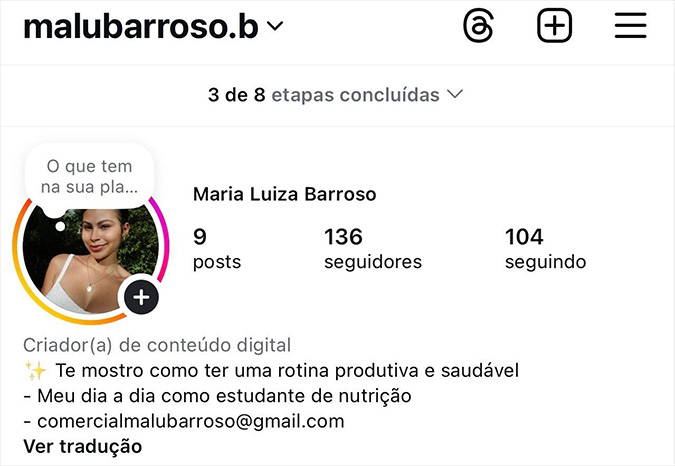Open the Threads icon
675x466 pixels.
click(479, 26)
